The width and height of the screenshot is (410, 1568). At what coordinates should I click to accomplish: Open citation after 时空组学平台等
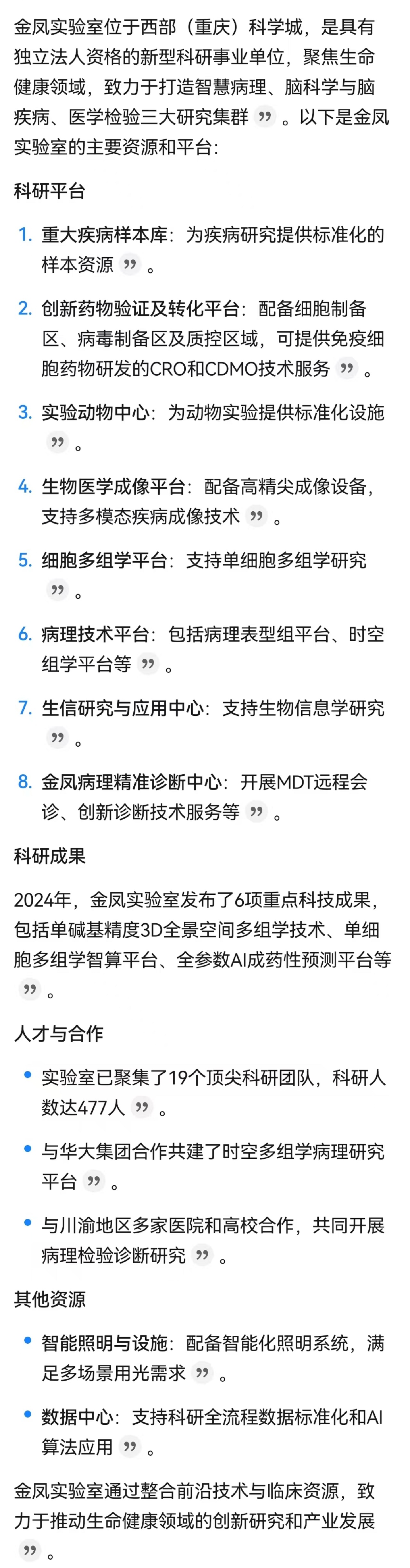coord(148,663)
